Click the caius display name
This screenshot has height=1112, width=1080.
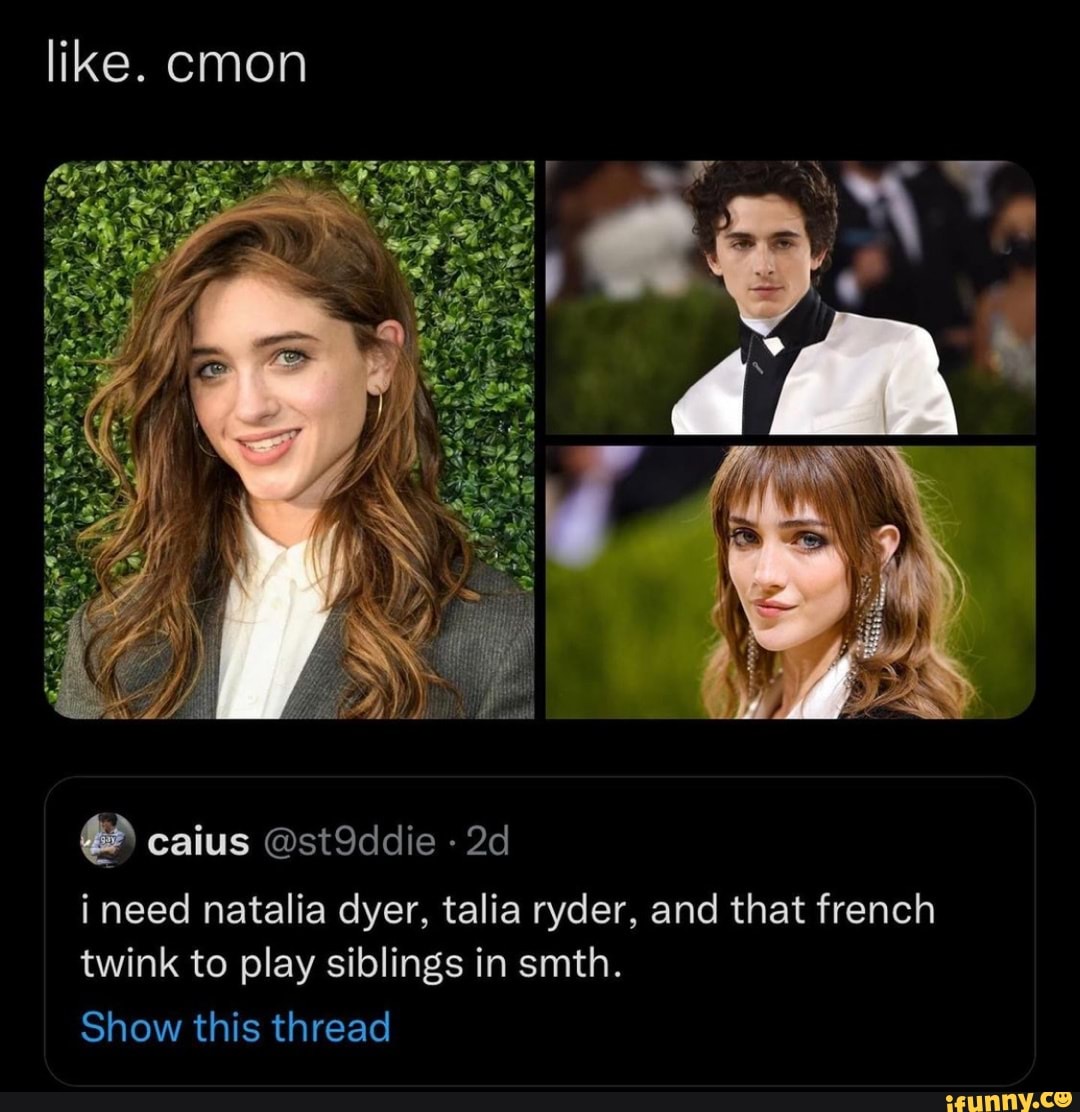pos(197,840)
